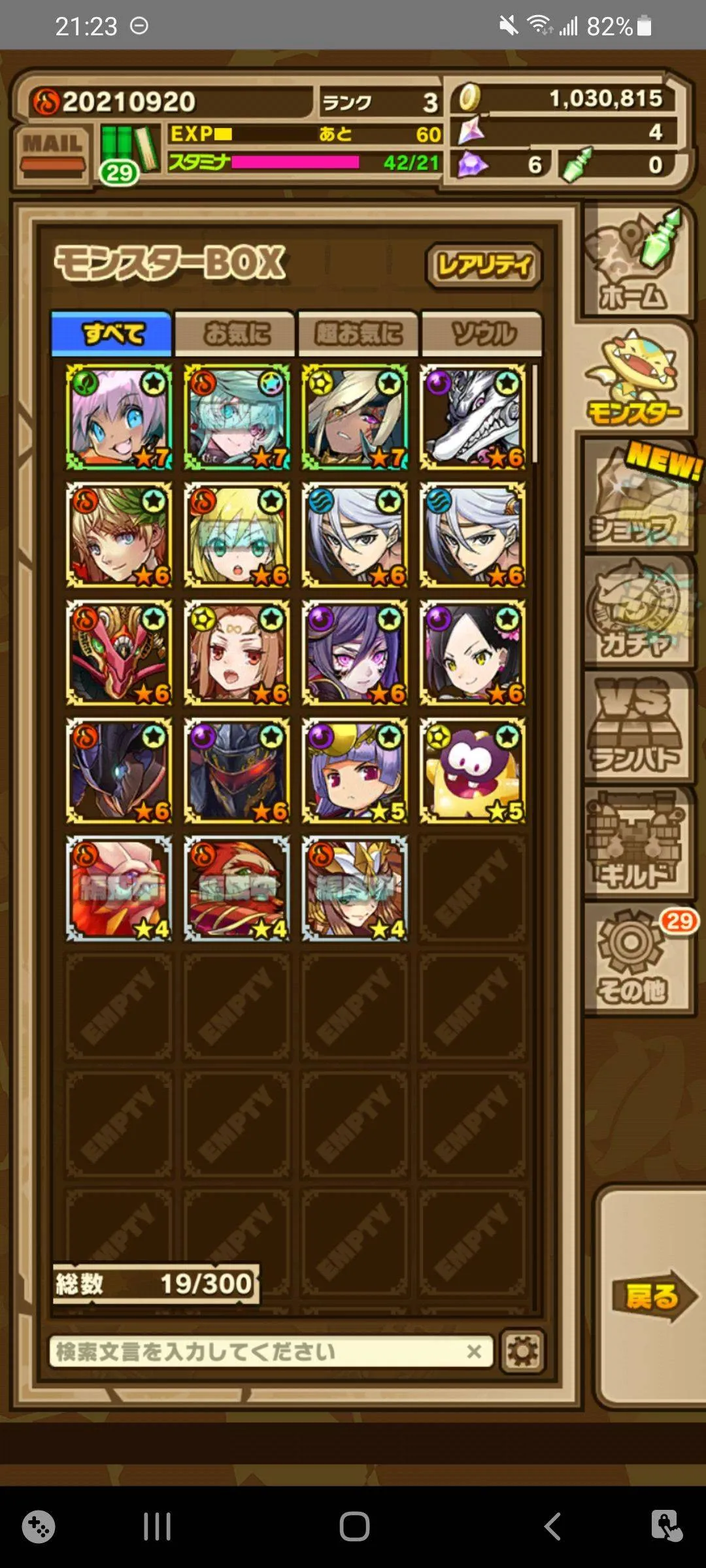Screen dimensions: 706x1568
Task: Select the purple blob ★5 monster
Action: [x=473, y=771]
